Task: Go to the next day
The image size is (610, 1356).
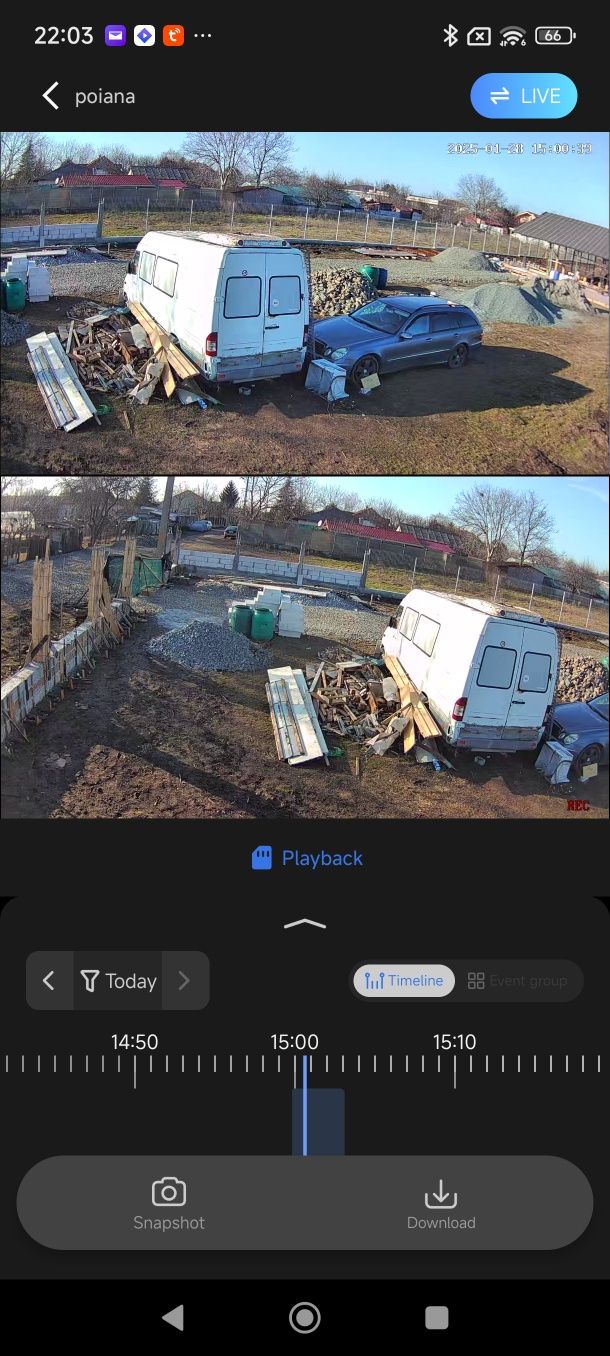Action: point(184,981)
